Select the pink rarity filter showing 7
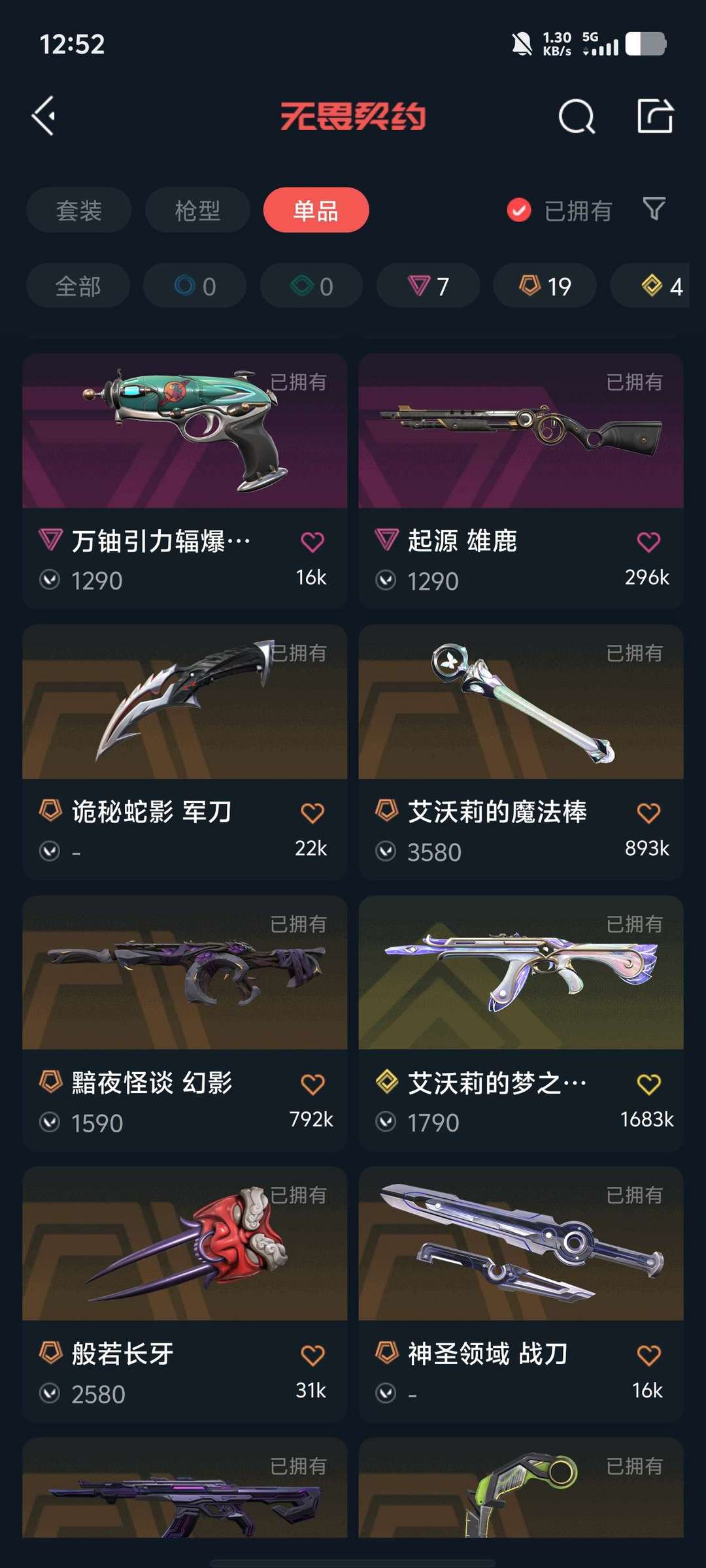This screenshot has width=706, height=1568. click(x=428, y=286)
